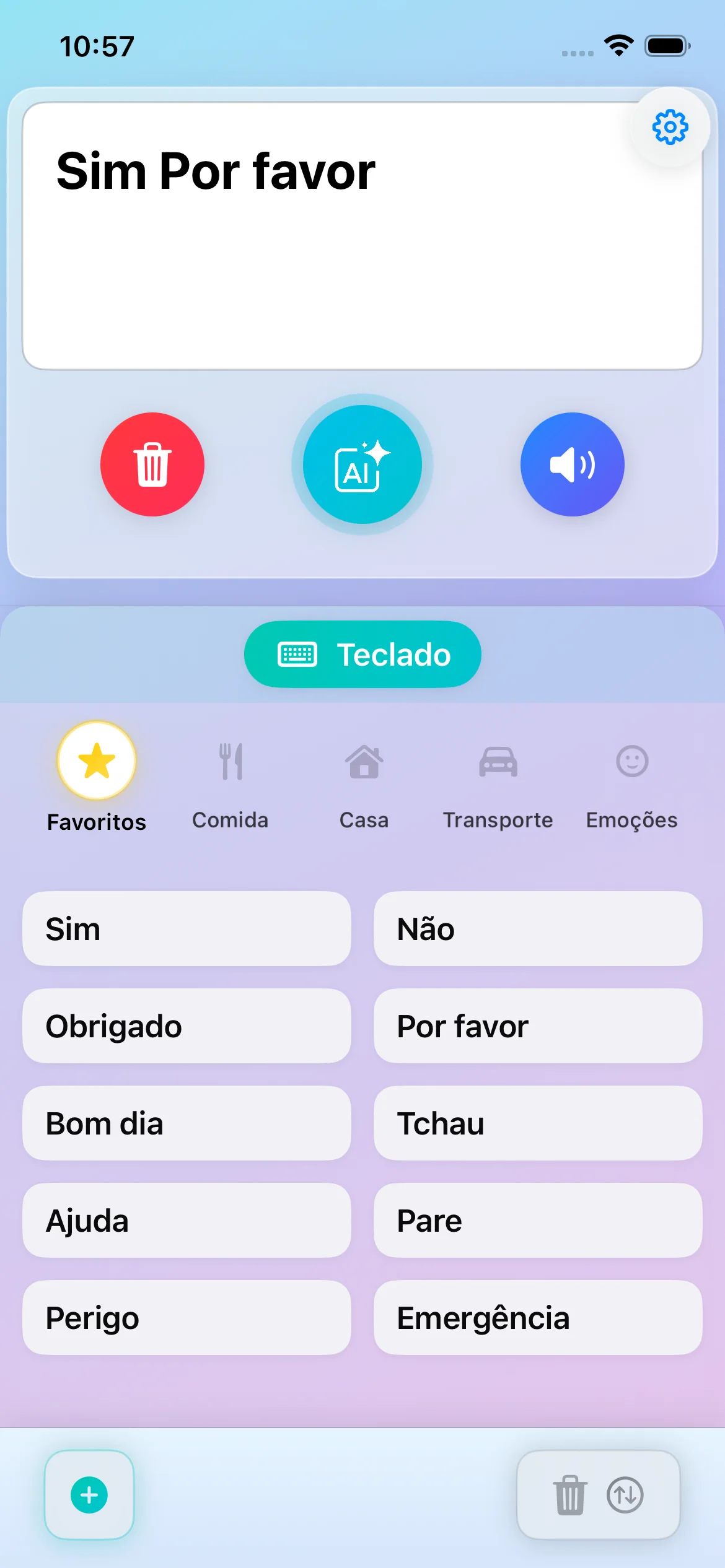Open the Teclado keyboard
This screenshot has height=1568, width=725.
coord(362,655)
